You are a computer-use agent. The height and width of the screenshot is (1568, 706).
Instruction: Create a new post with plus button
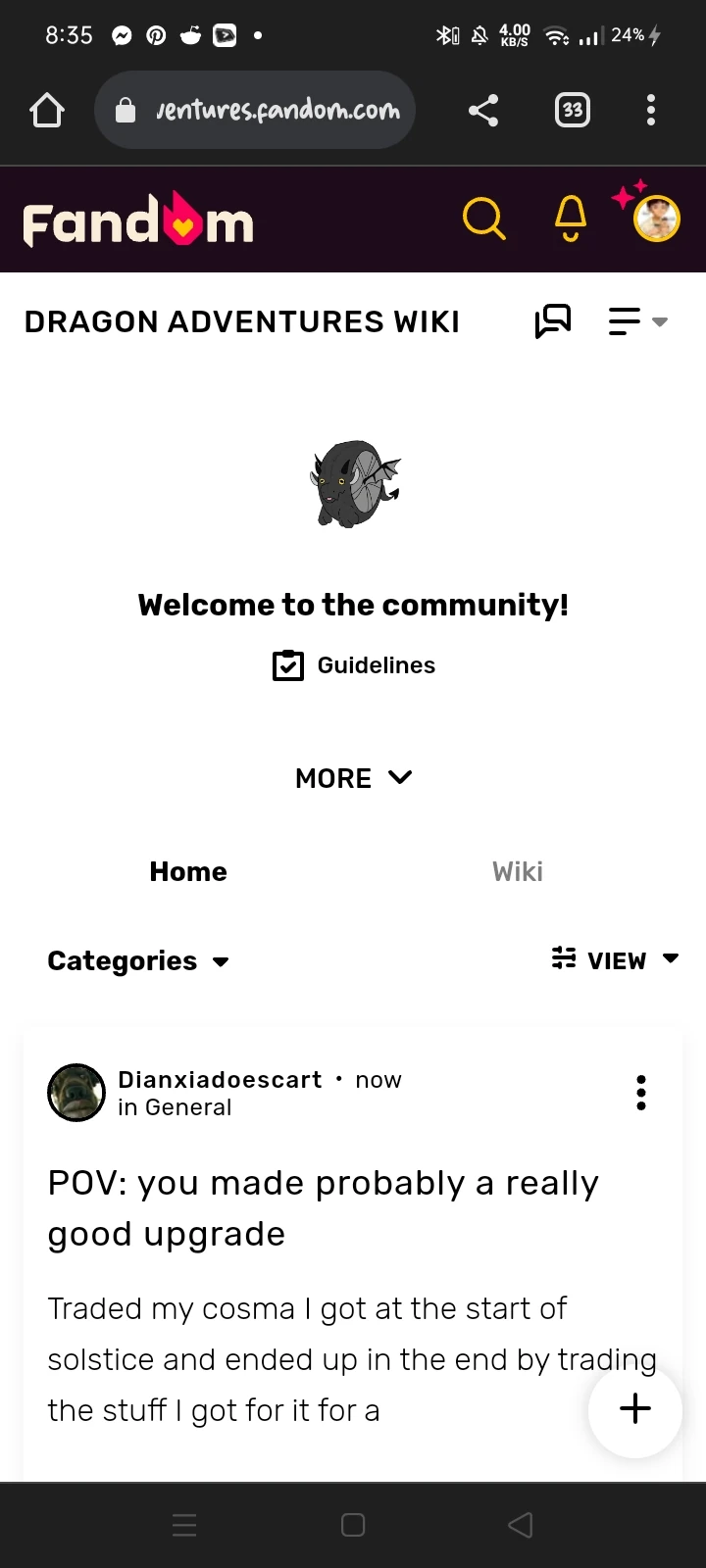tap(634, 1409)
